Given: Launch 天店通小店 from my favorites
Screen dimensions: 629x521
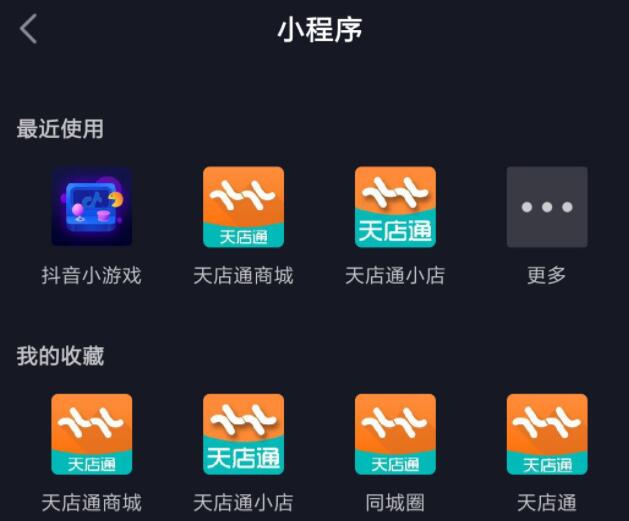Looking at the screenshot, I should point(243,434).
